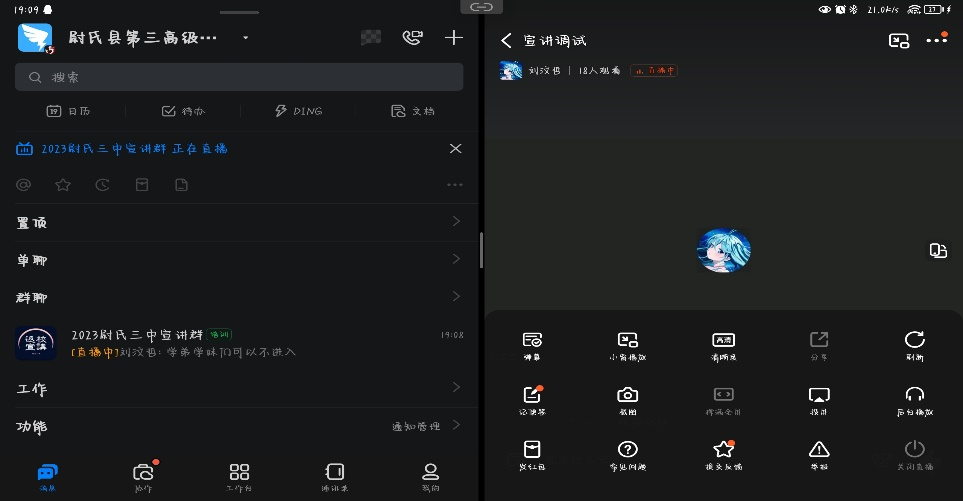The width and height of the screenshot is (963, 501).
Task: Open the 文档 shortcut
Action: tap(412, 111)
